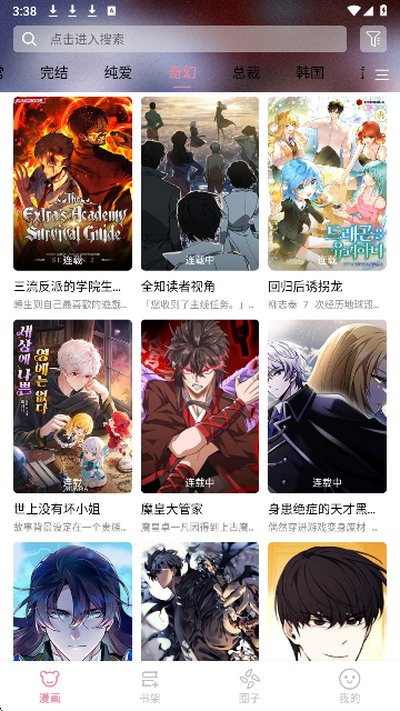Image resolution: width=400 pixels, height=711 pixels.
Task: Go to the 圈子 community tab
Action: (250, 686)
